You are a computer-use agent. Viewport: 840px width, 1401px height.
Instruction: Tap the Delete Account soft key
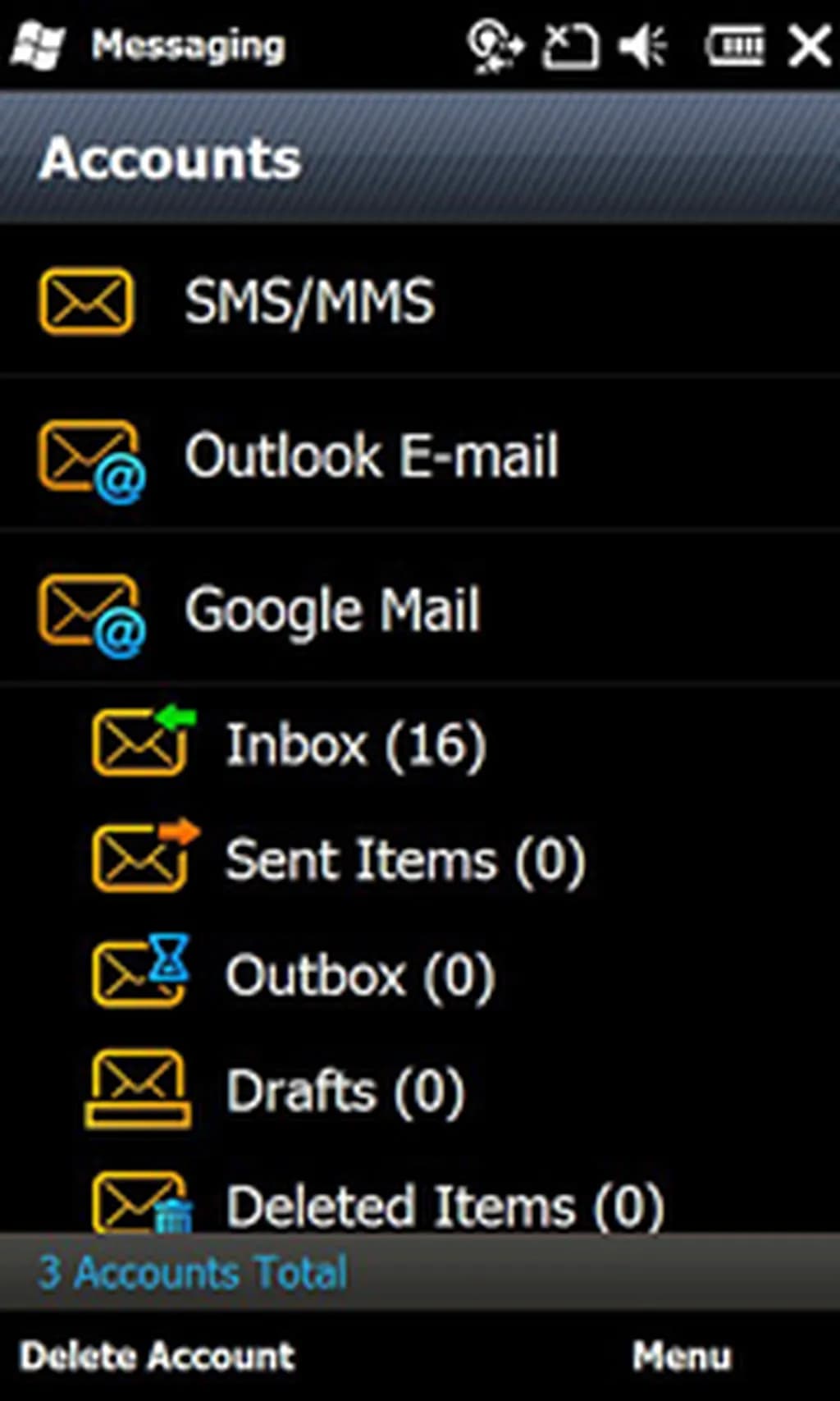pyautogui.click(x=157, y=1356)
